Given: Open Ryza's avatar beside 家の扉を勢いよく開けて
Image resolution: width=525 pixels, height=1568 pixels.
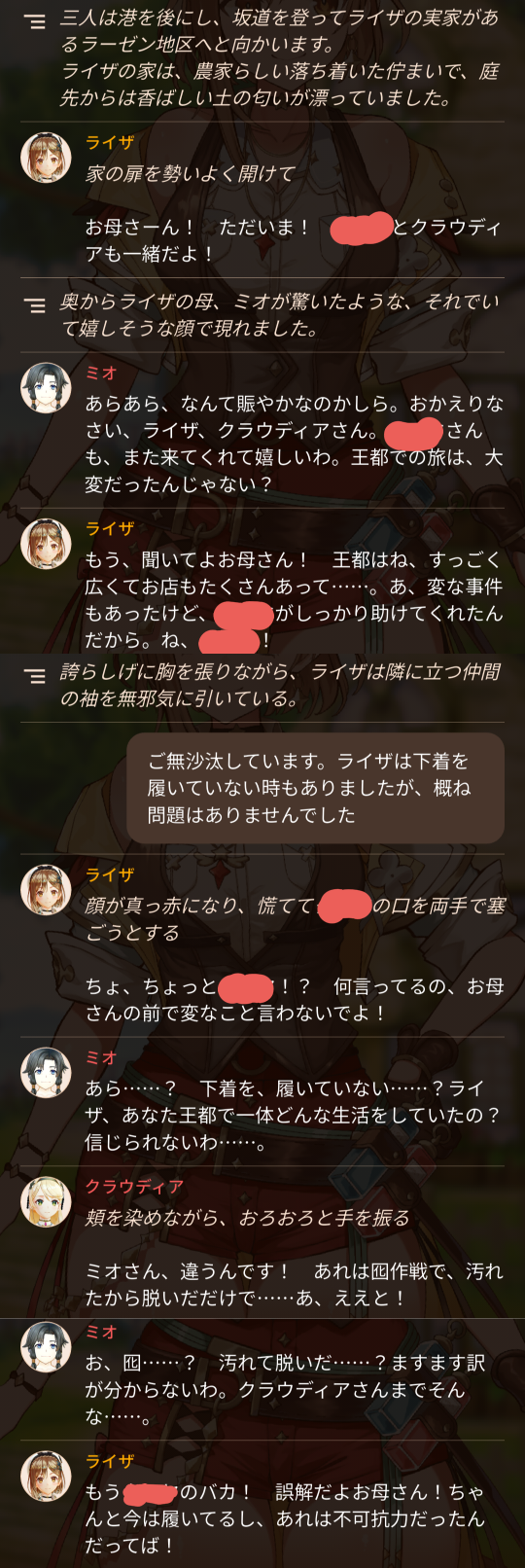Looking at the screenshot, I should 46,158.
